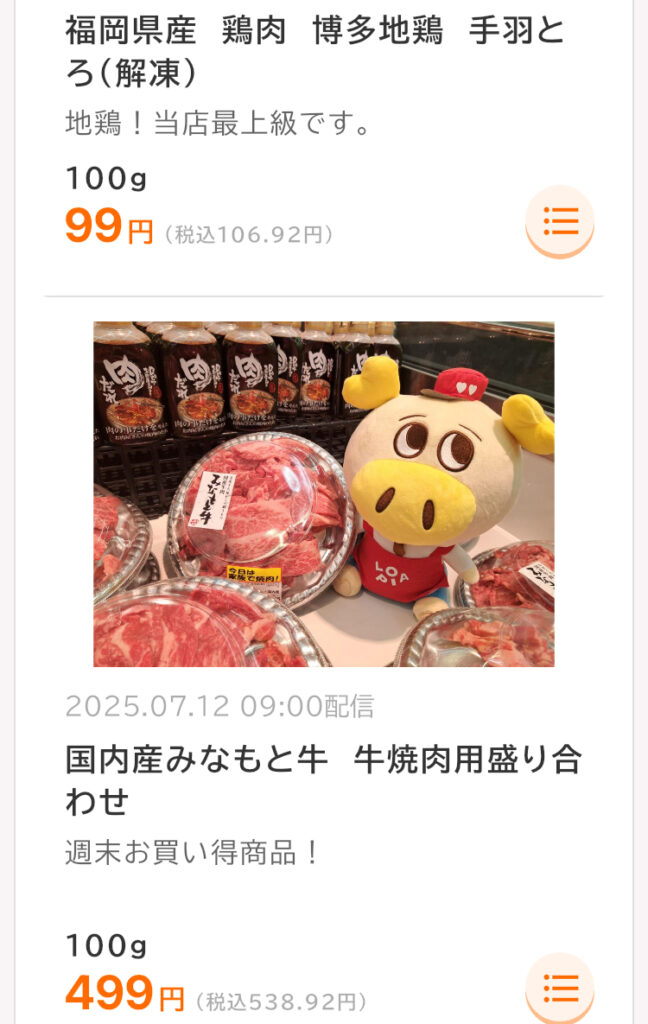Tap the list icon beside the 99円 chicken wing item
The image size is (648, 1024).
point(560,220)
